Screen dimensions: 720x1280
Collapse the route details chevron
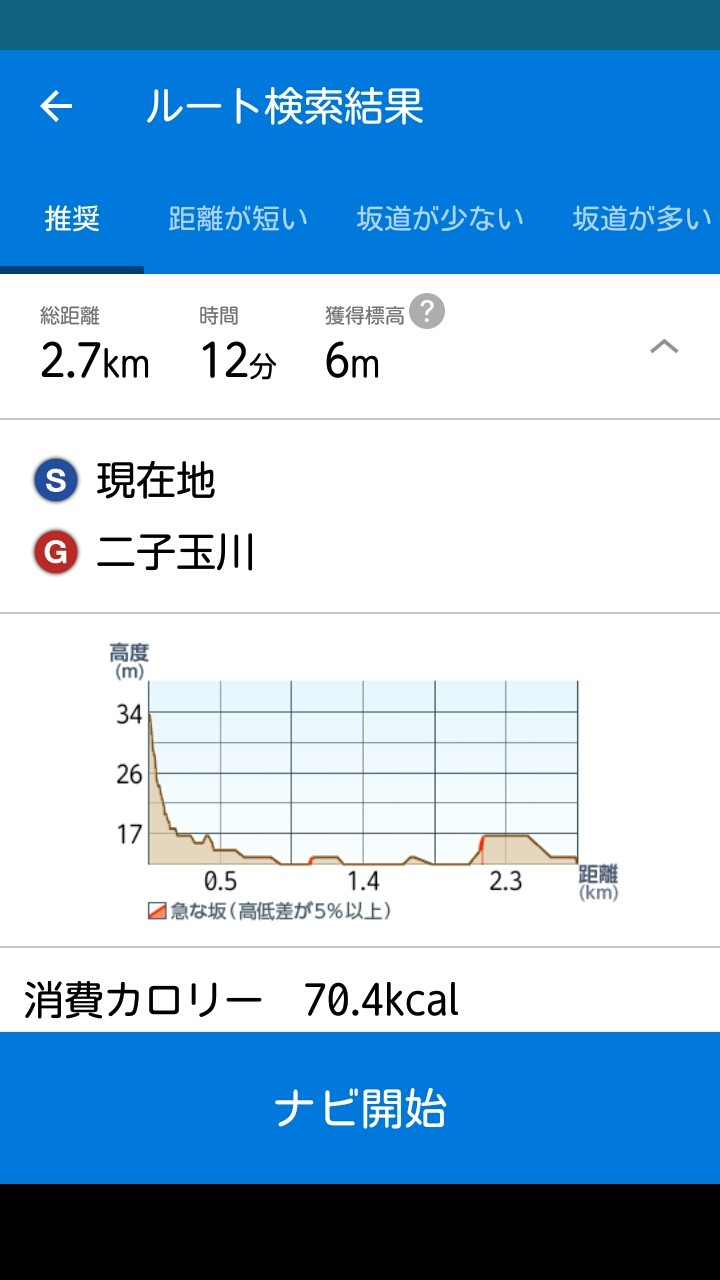click(664, 347)
